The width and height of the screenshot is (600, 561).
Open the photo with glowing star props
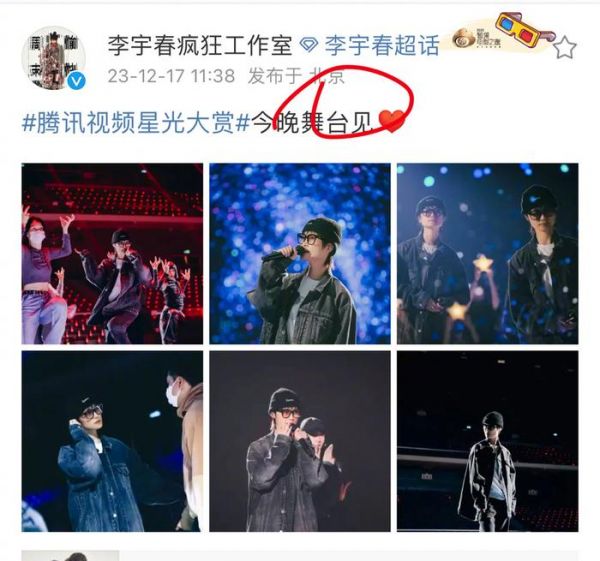[486, 254]
